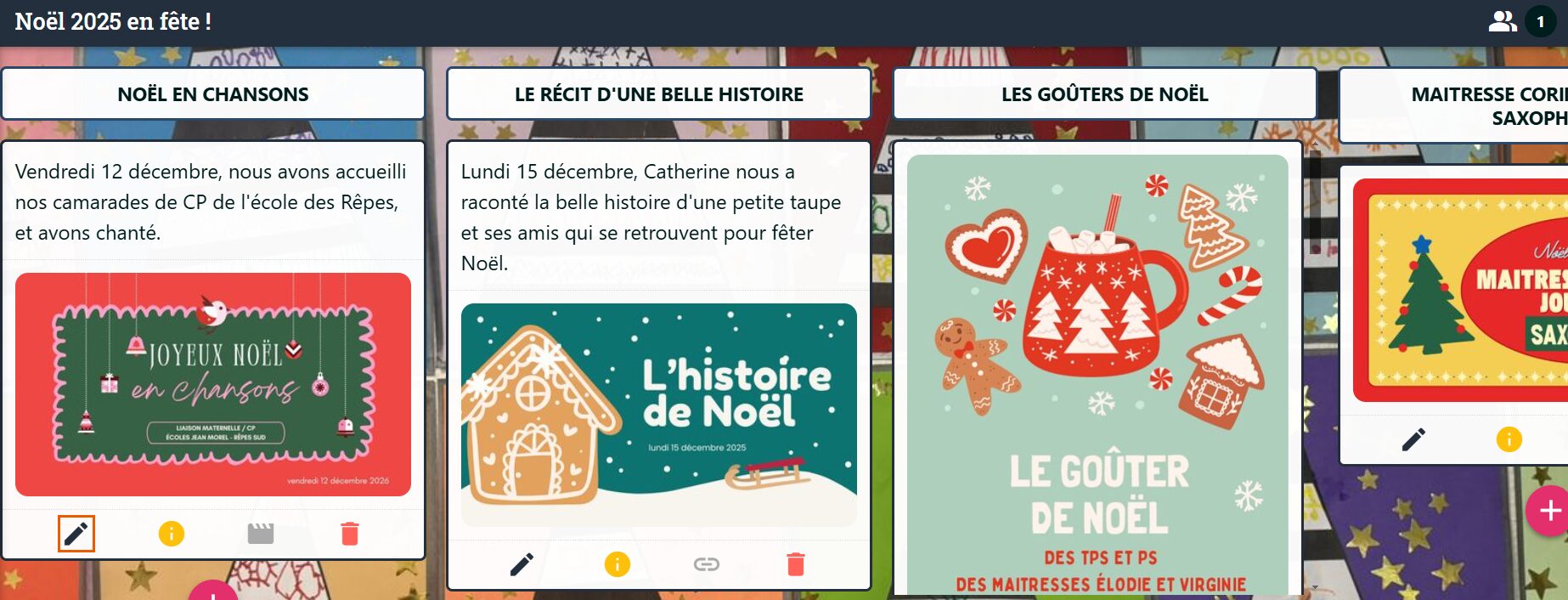
Task: Delete the belle histoire card
Action: click(796, 564)
